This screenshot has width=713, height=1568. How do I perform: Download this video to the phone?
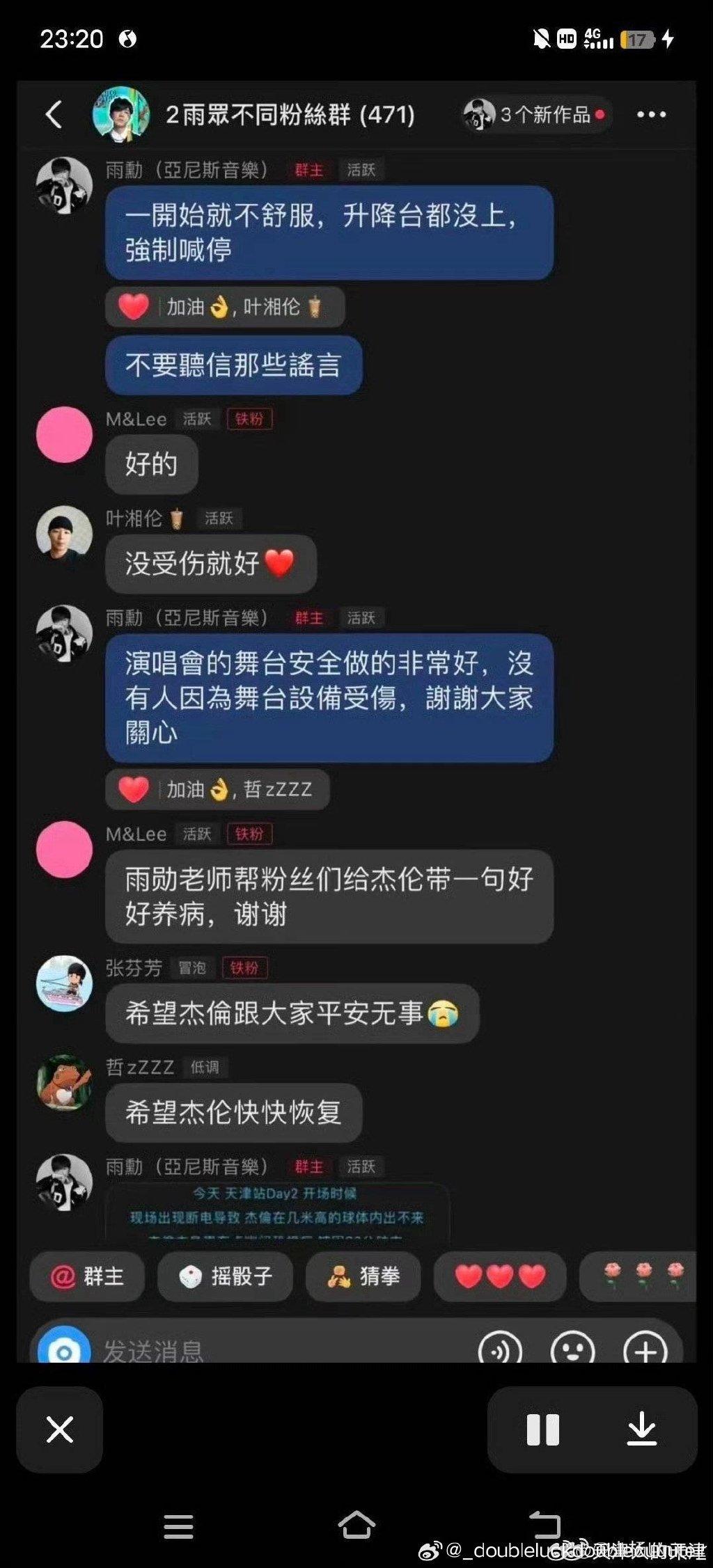641,1430
